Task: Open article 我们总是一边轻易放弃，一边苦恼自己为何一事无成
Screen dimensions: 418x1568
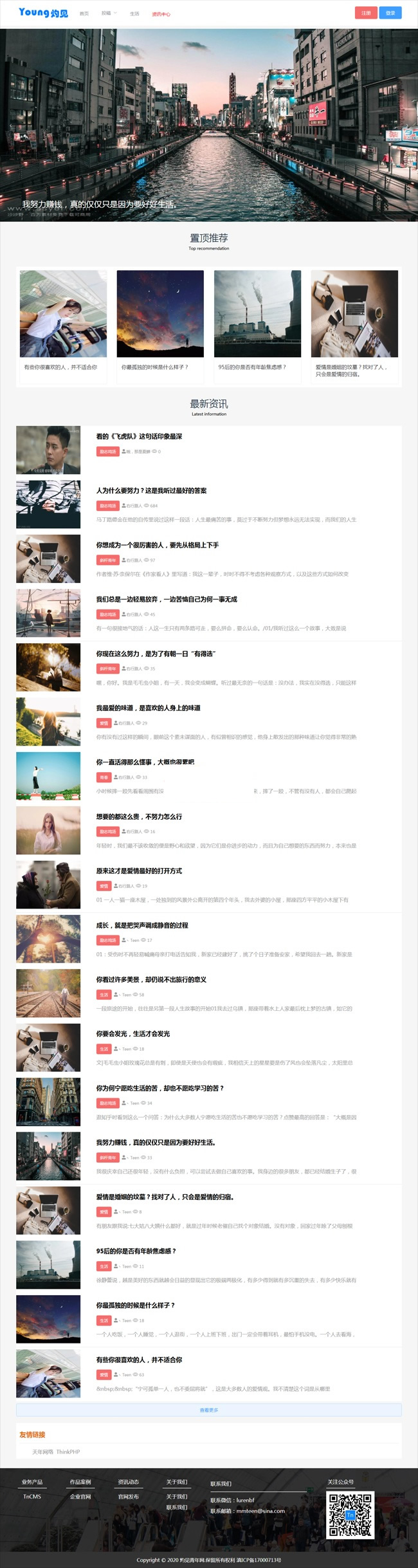Action: tap(167, 599)
